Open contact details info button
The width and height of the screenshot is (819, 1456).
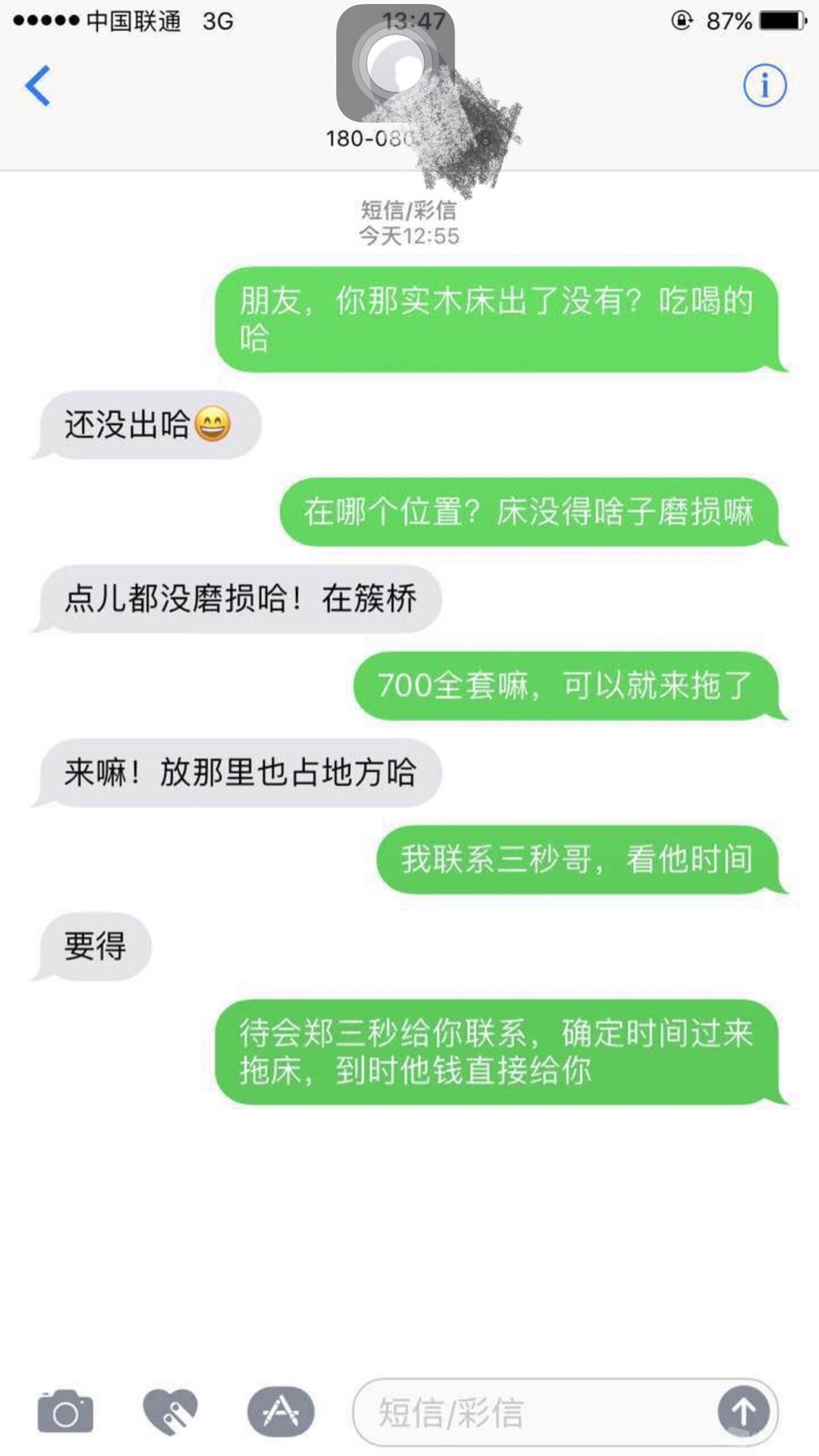764,85
